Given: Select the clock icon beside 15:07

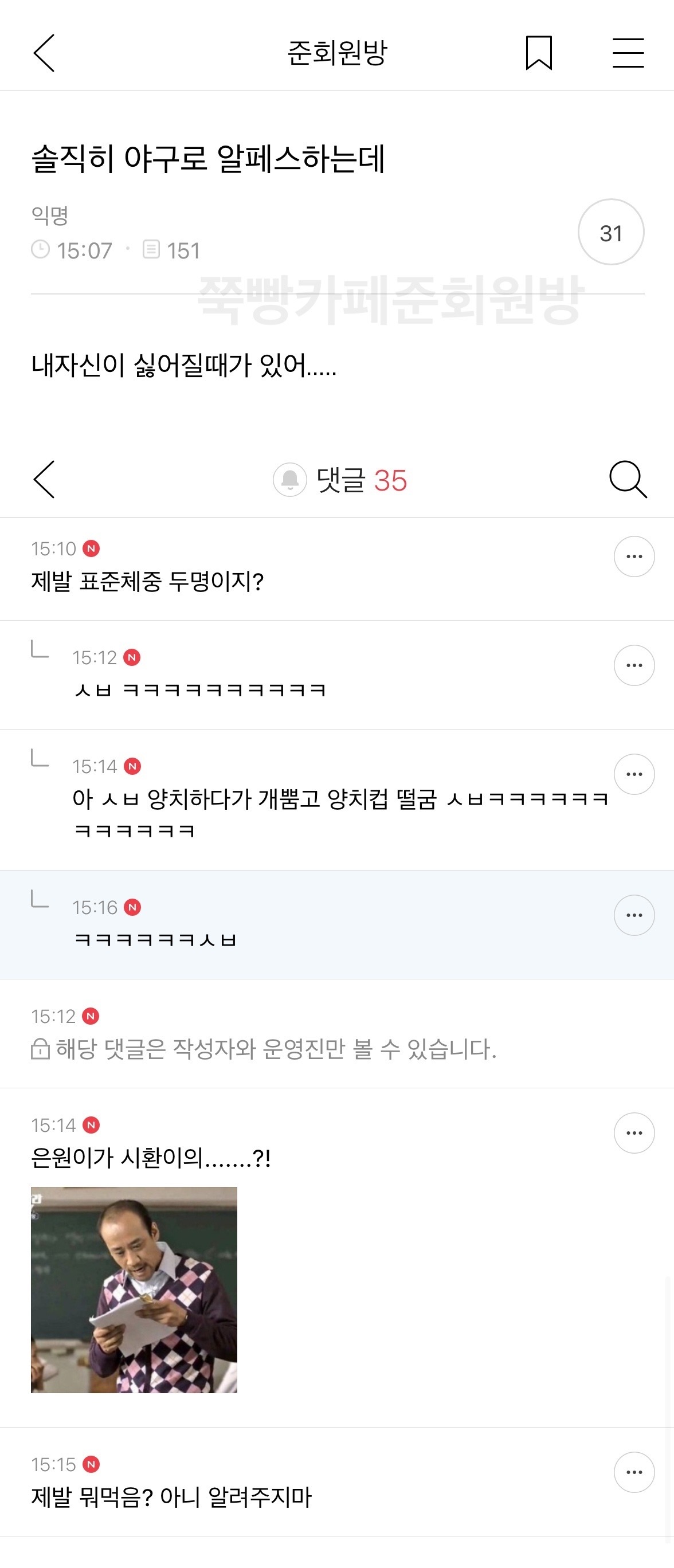Looking at the screenshot, I should pos(41,249).
